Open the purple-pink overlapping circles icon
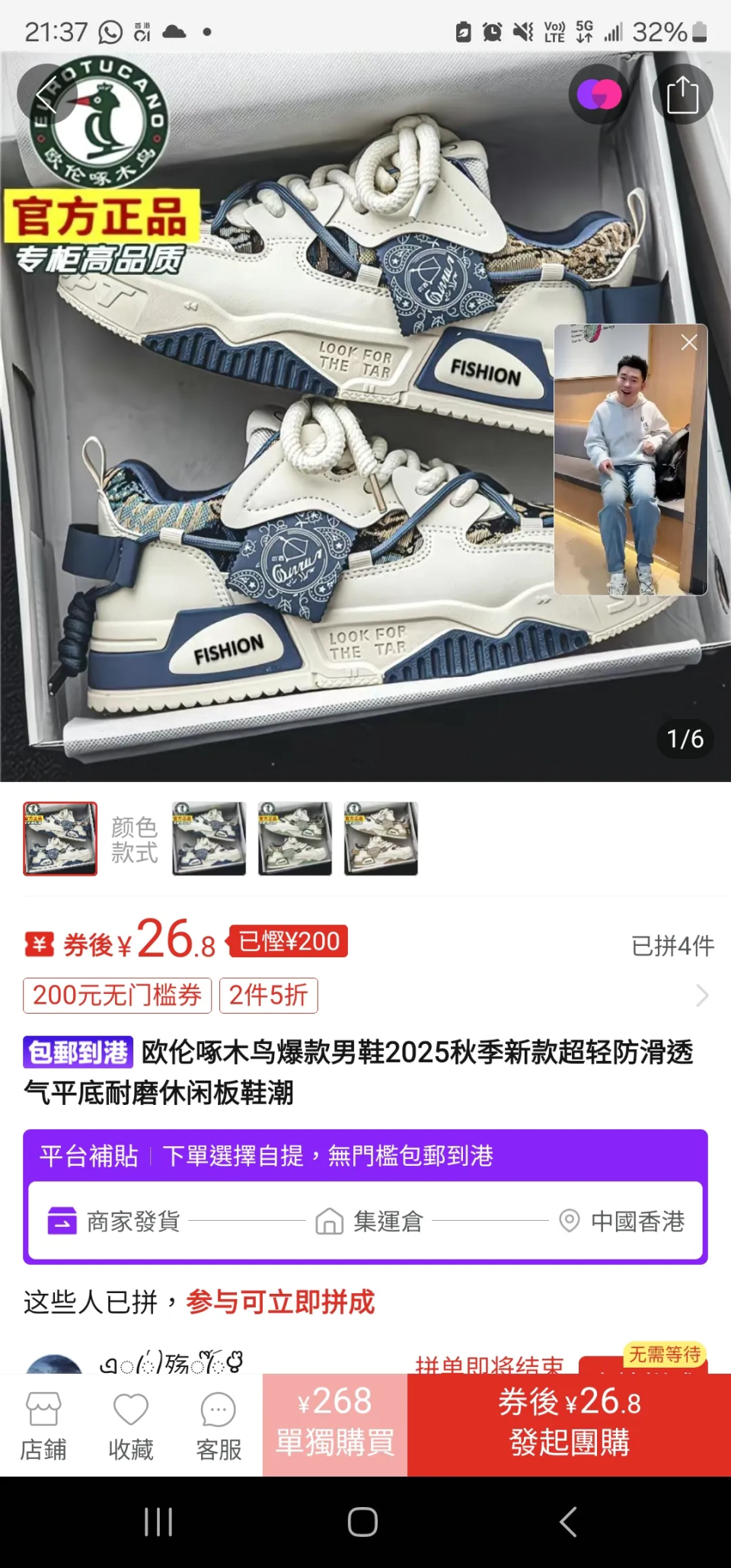 599,95
